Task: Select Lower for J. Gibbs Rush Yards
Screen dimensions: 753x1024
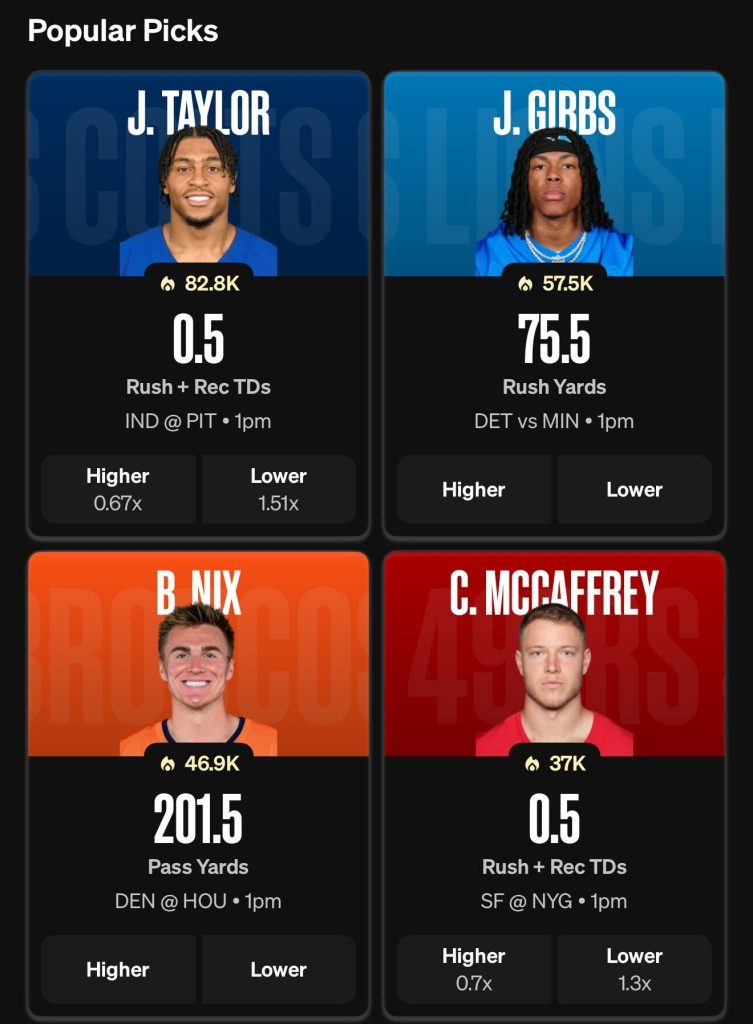Action: click(634, 489)
